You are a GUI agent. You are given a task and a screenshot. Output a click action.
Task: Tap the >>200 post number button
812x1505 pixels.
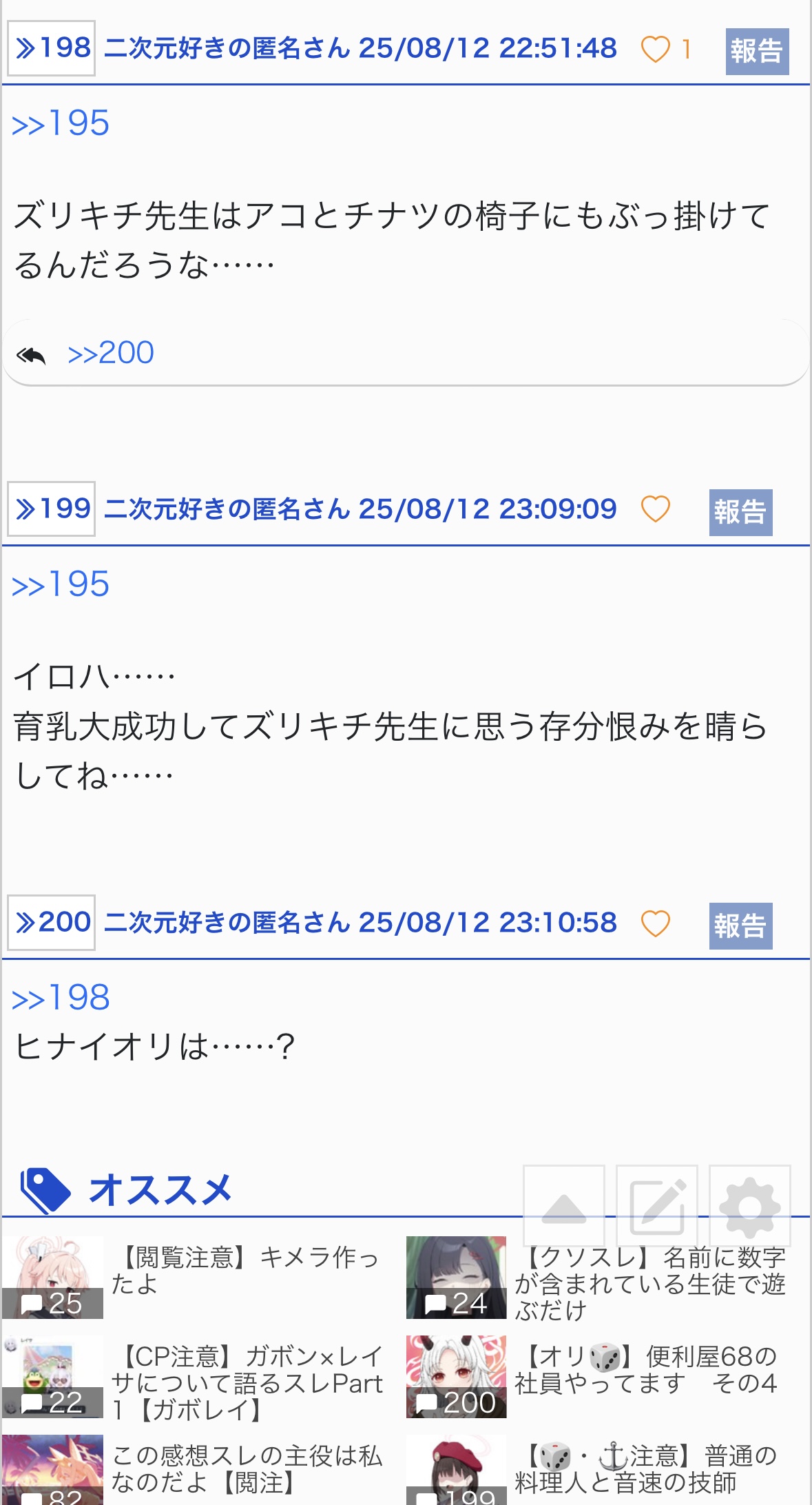tap(52, 923)
